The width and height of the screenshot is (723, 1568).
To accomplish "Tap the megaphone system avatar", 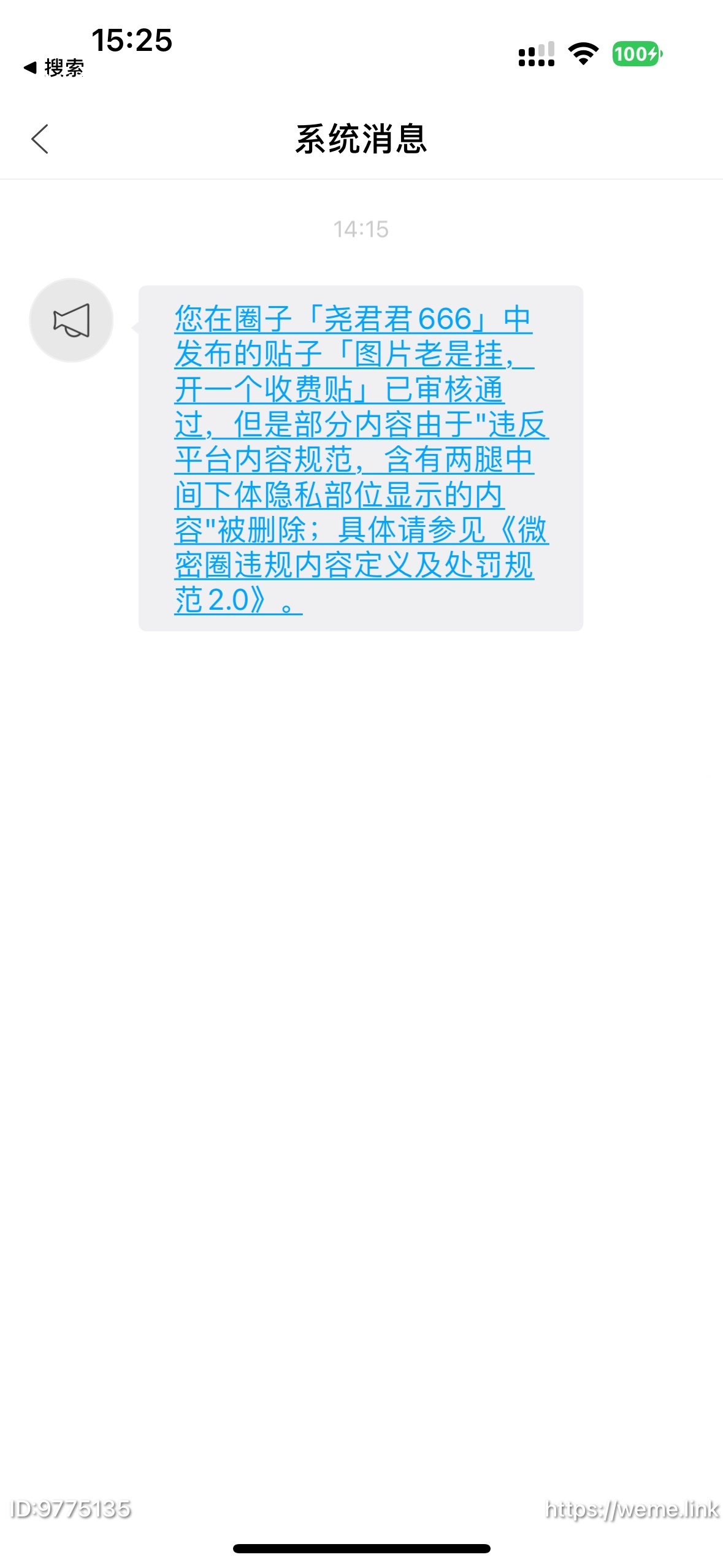I will (72, 320).
